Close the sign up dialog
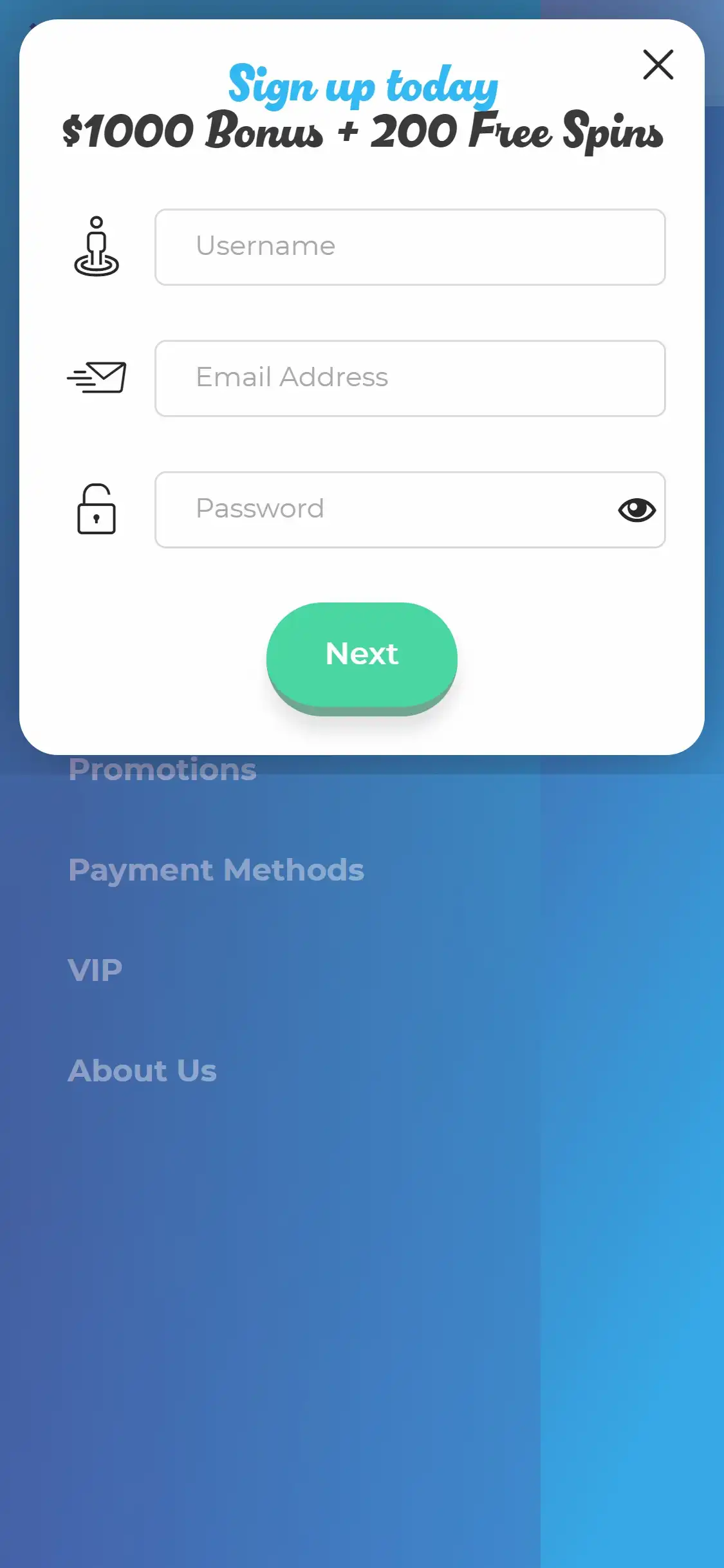This screenshot has width=724, height=1568. click(x=658, y=64)
